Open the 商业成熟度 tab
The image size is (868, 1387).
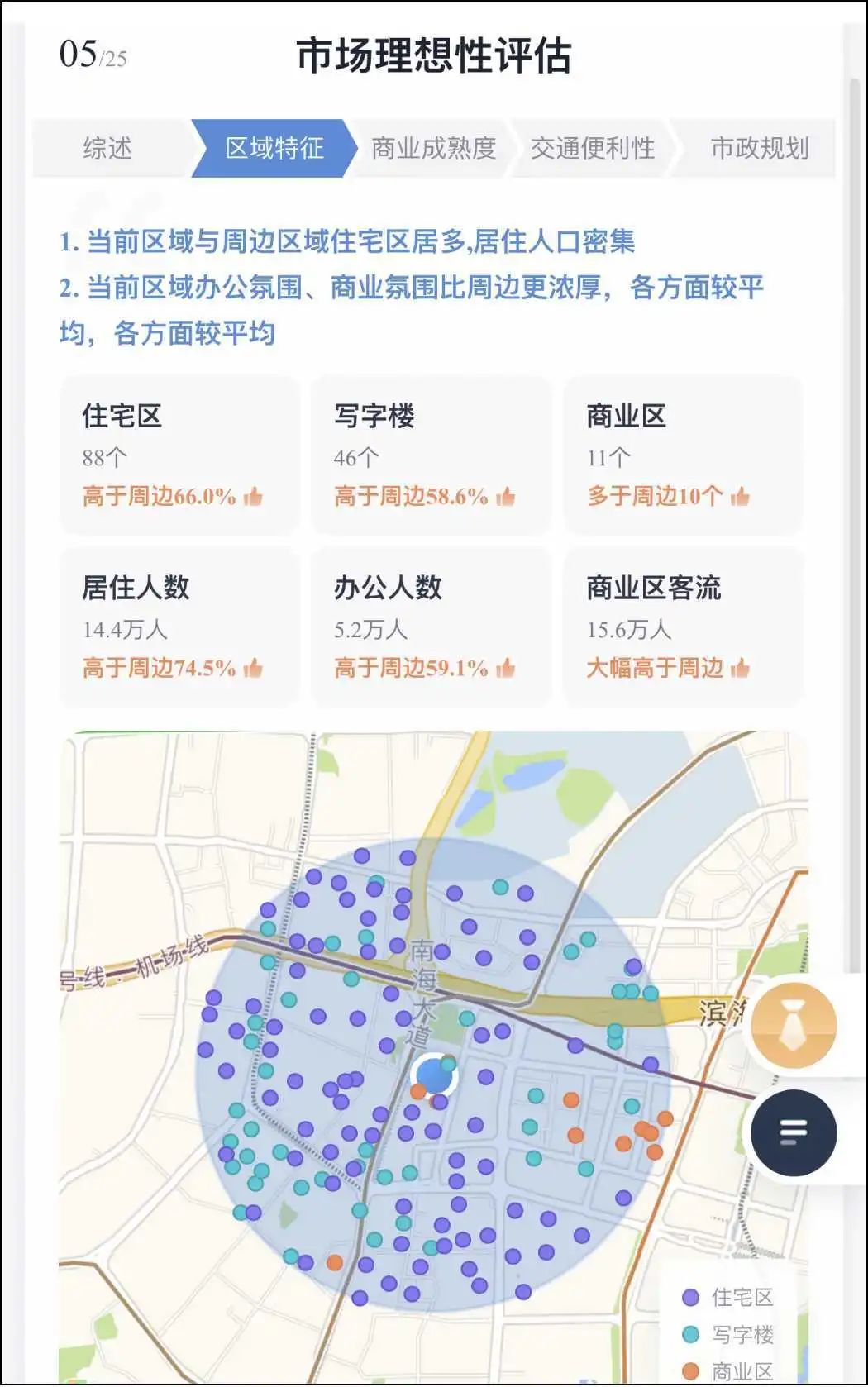(x=433, y=148)
